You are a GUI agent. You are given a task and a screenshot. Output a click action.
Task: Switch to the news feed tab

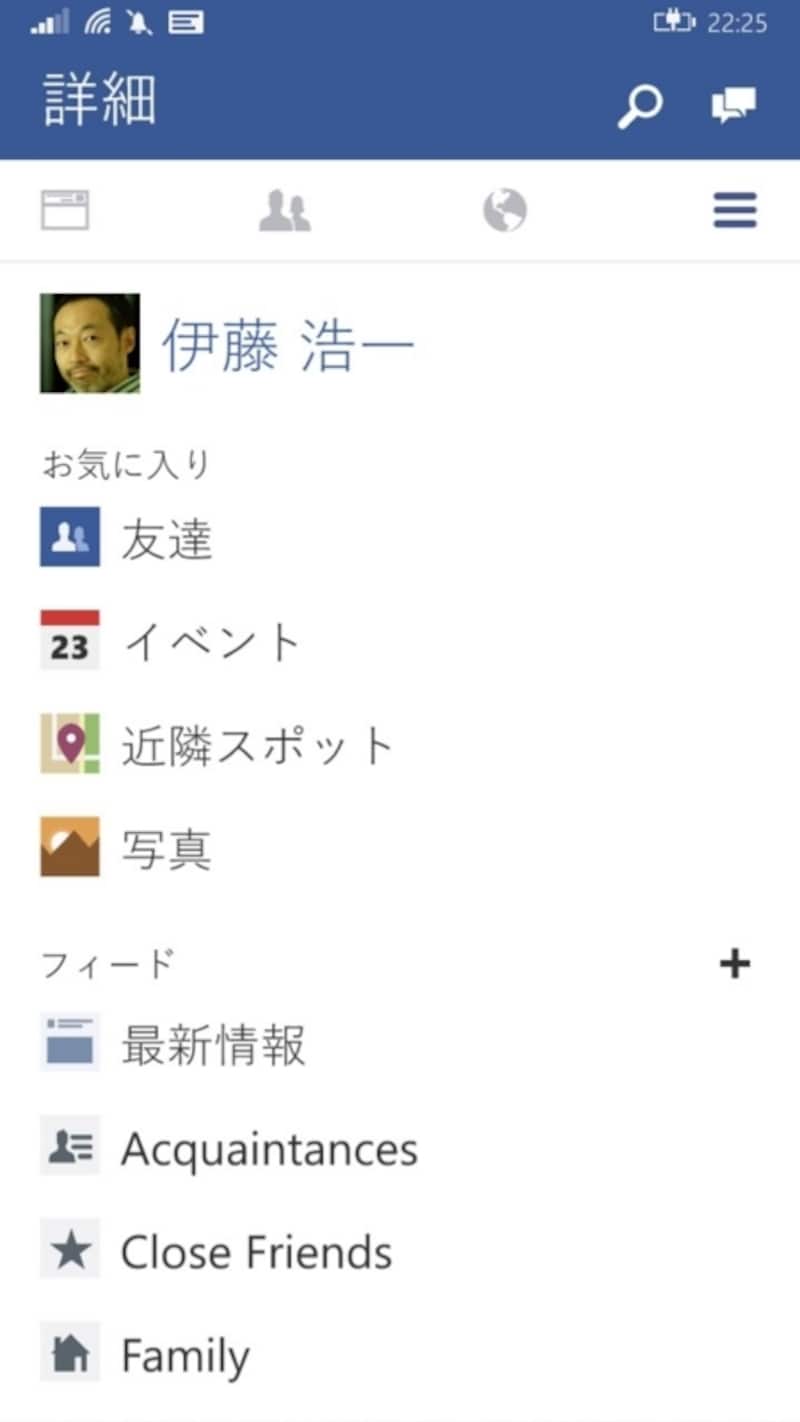[x=65, y=211]
